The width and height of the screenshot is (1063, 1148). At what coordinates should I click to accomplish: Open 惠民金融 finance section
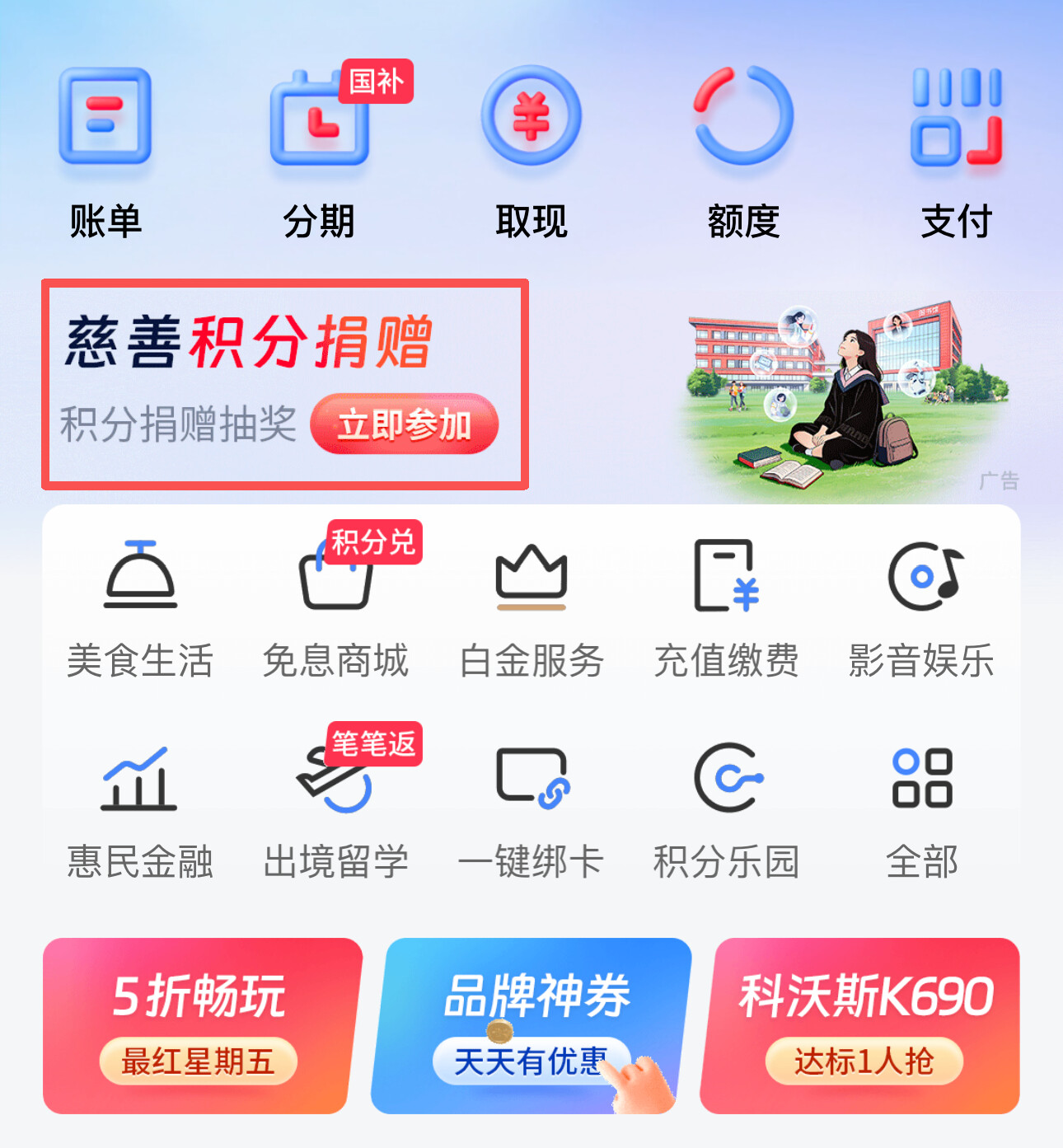(140, 812)
